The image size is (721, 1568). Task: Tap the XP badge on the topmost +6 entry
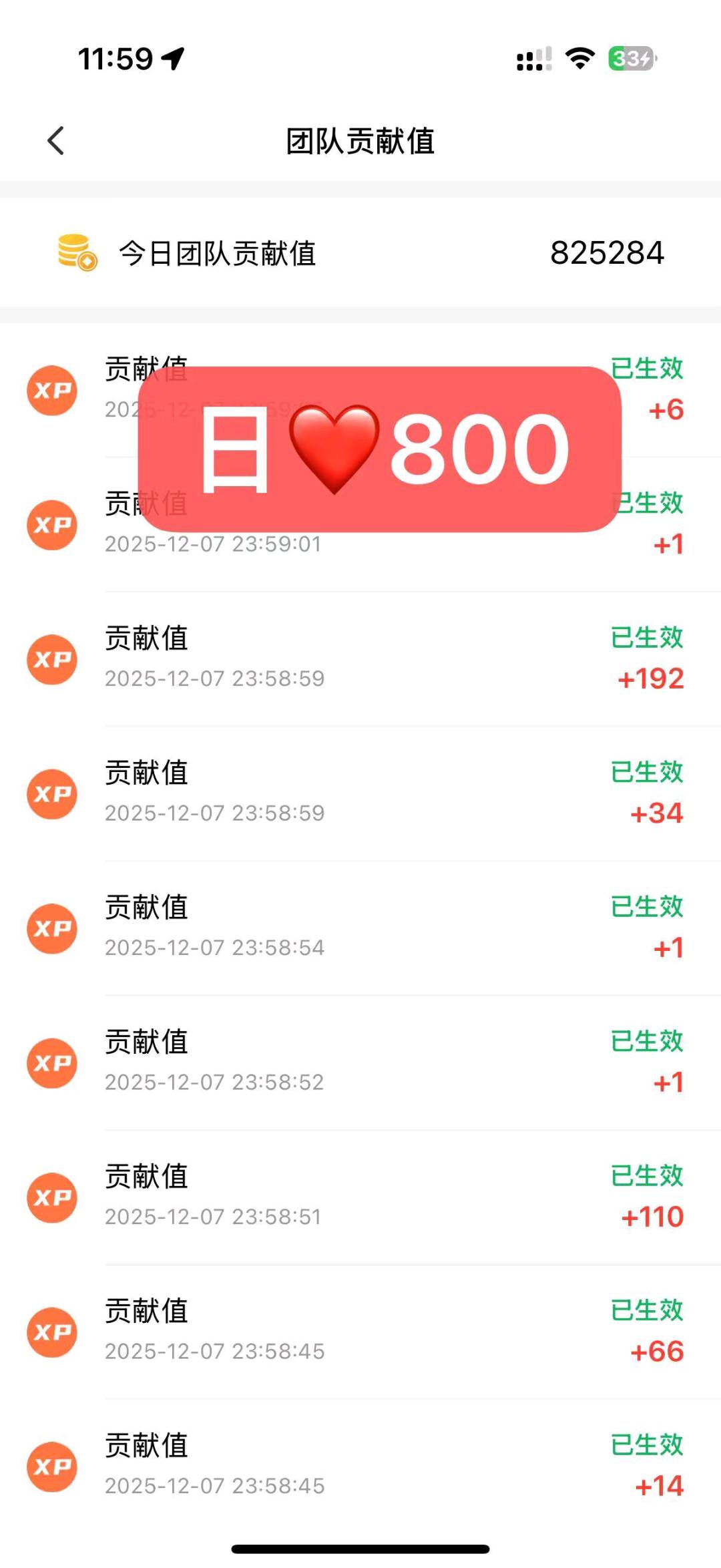pyautogui.click(x=52, y=390)
